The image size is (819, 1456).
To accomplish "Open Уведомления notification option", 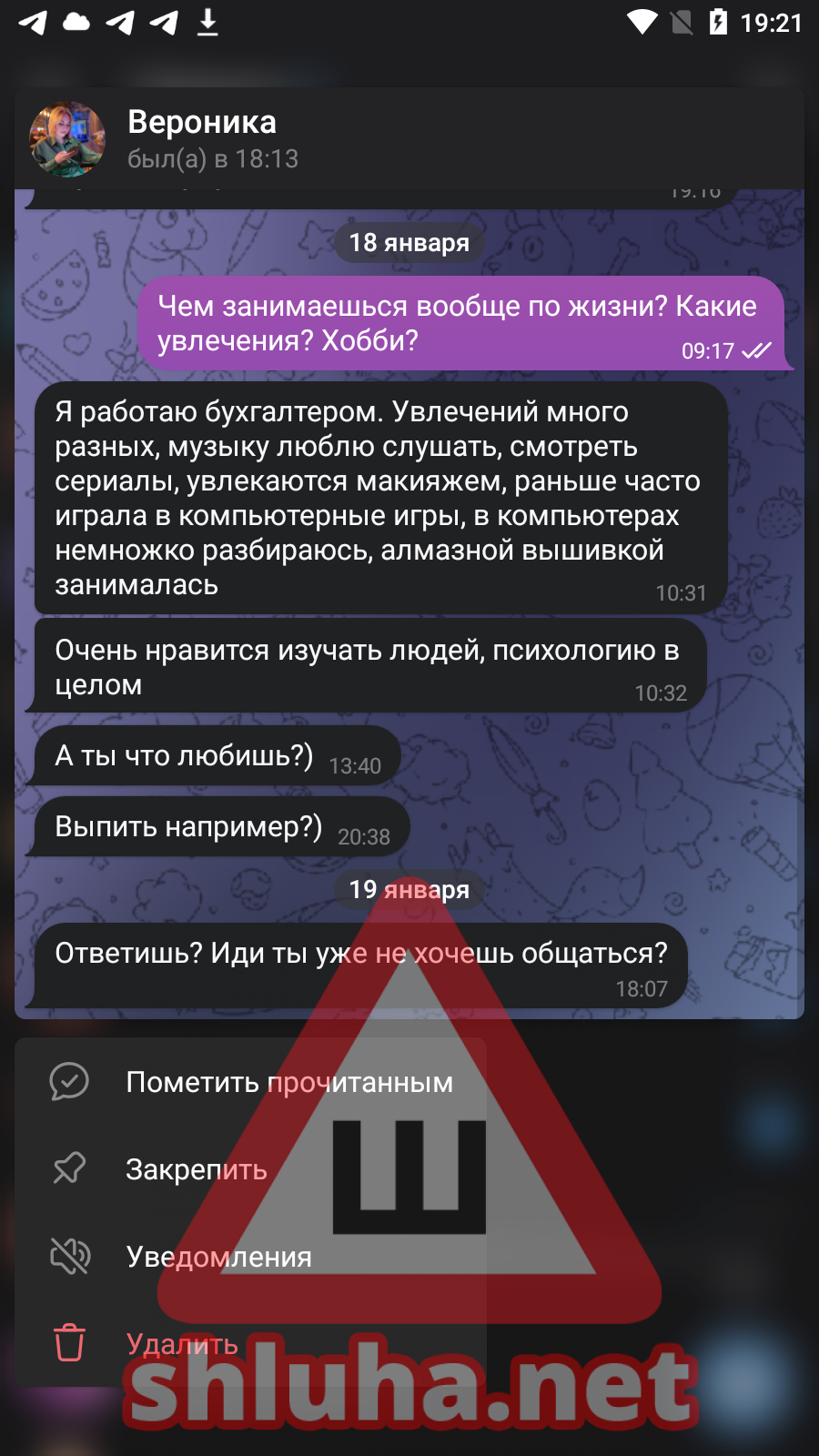I will point(250,1257).
